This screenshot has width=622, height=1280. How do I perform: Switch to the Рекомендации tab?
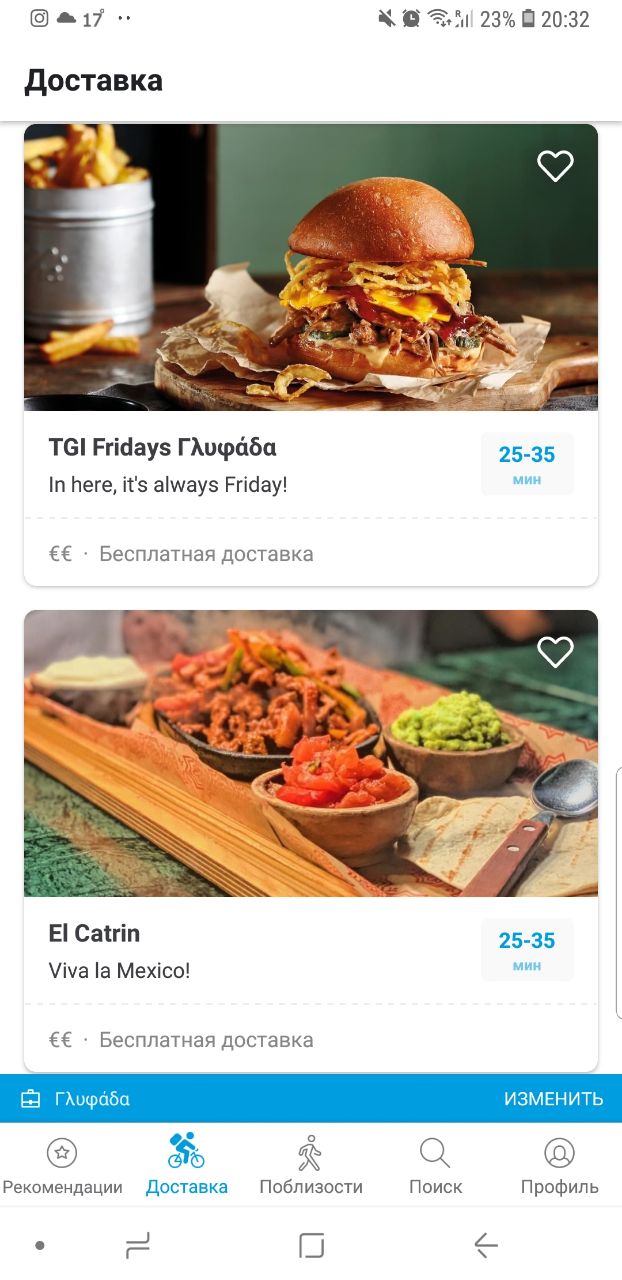pos(62,1166)
